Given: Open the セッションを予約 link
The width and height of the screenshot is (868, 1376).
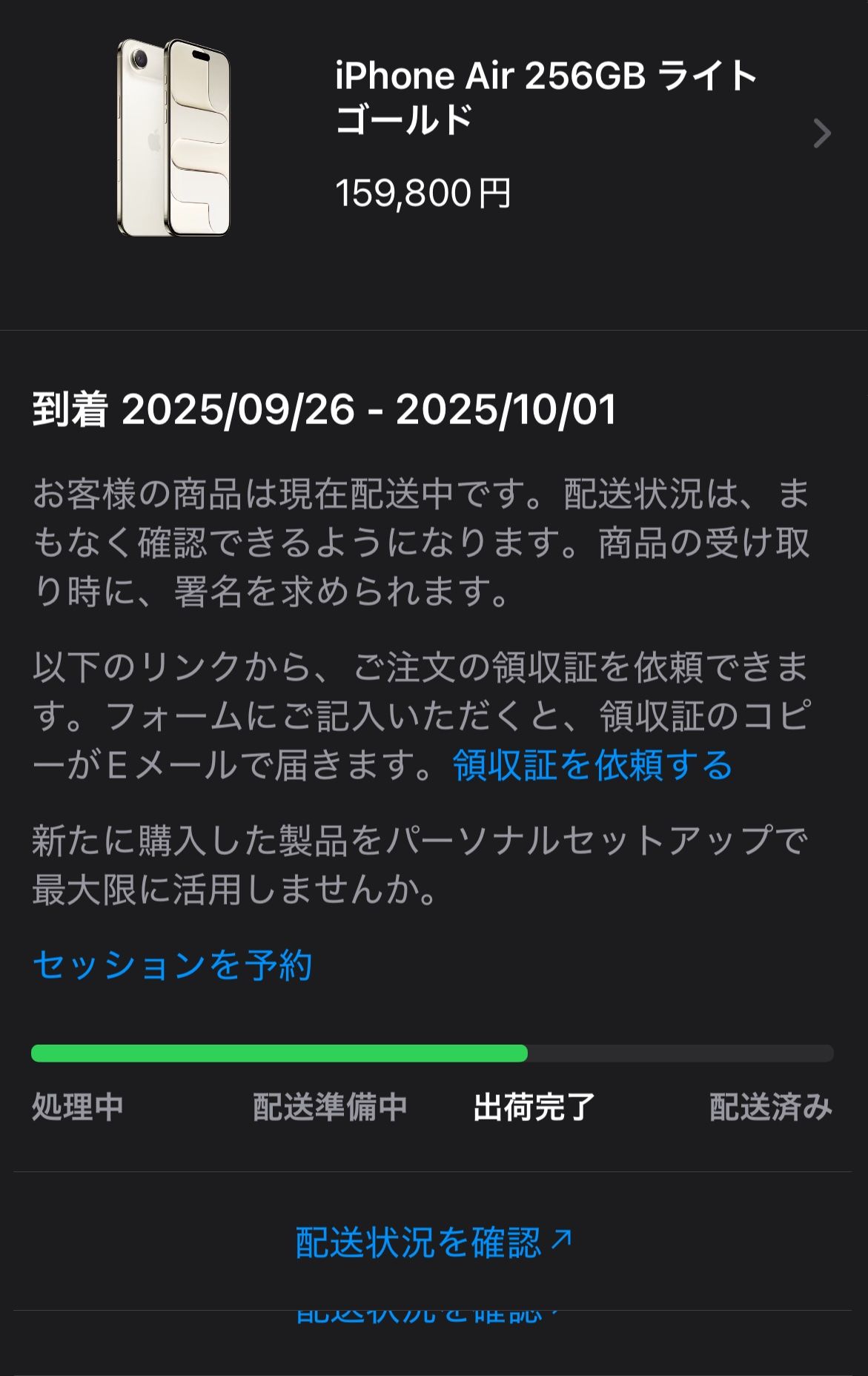Looking at the screenshot, I should pyautogui.click(x=172, y=965).
